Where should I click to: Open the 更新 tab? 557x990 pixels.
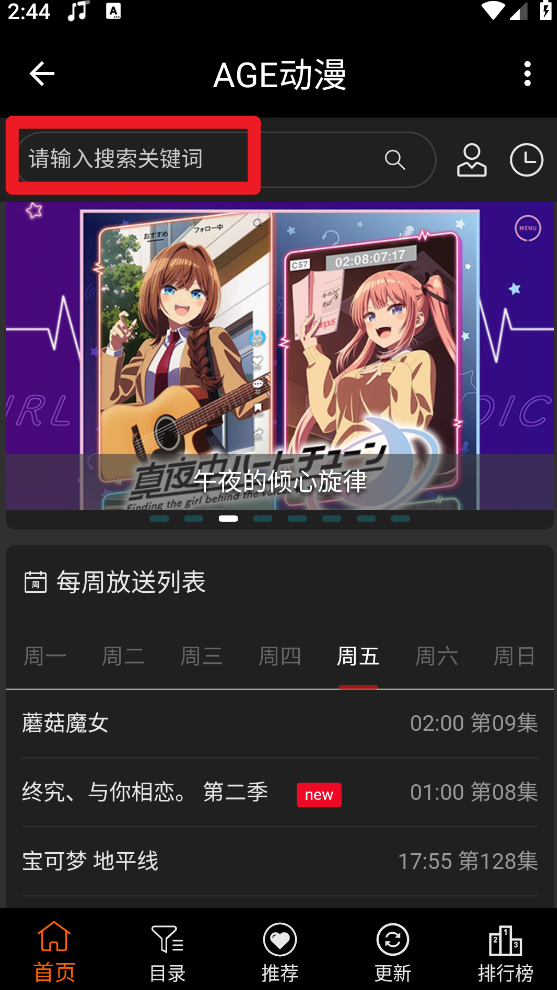392,951
